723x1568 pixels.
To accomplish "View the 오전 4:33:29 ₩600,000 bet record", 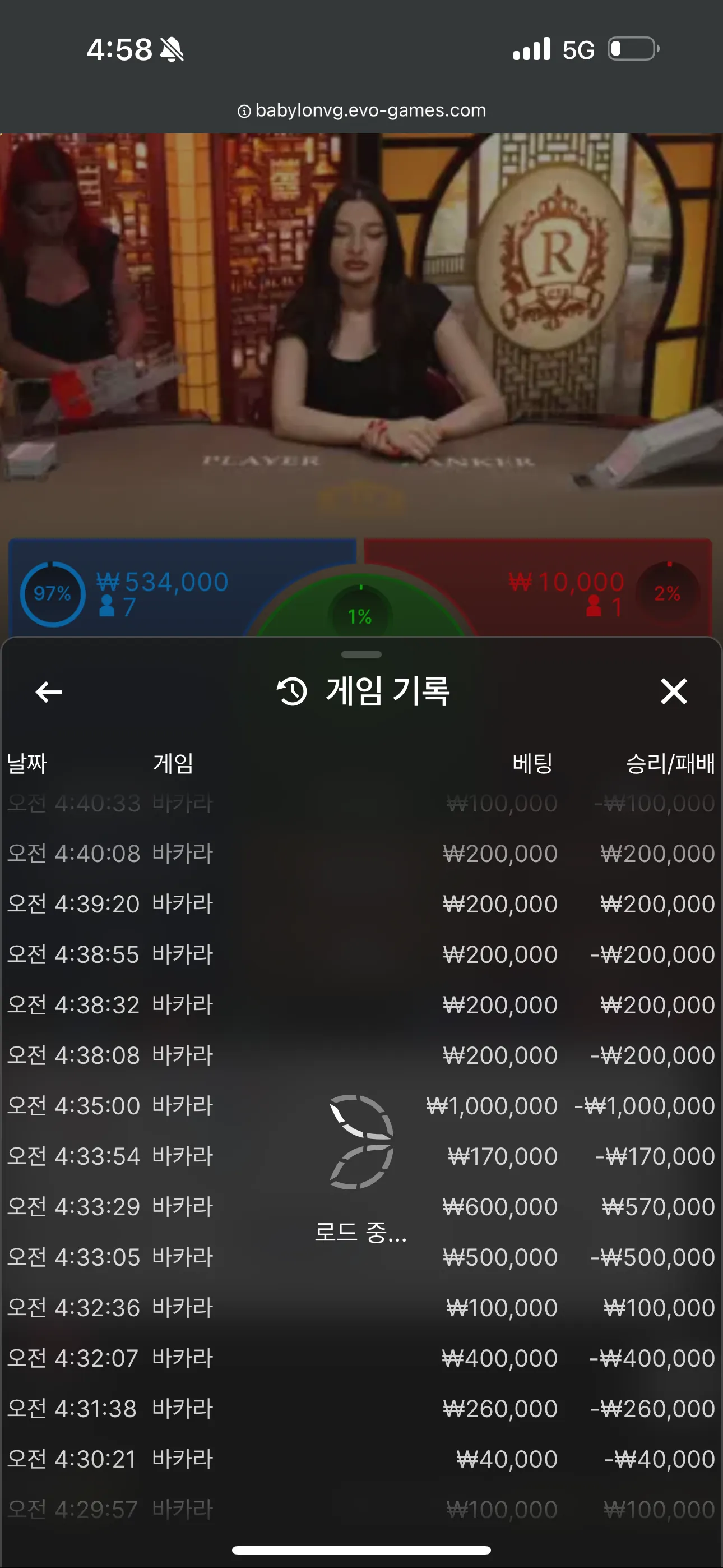I will tap(361, 1206).
